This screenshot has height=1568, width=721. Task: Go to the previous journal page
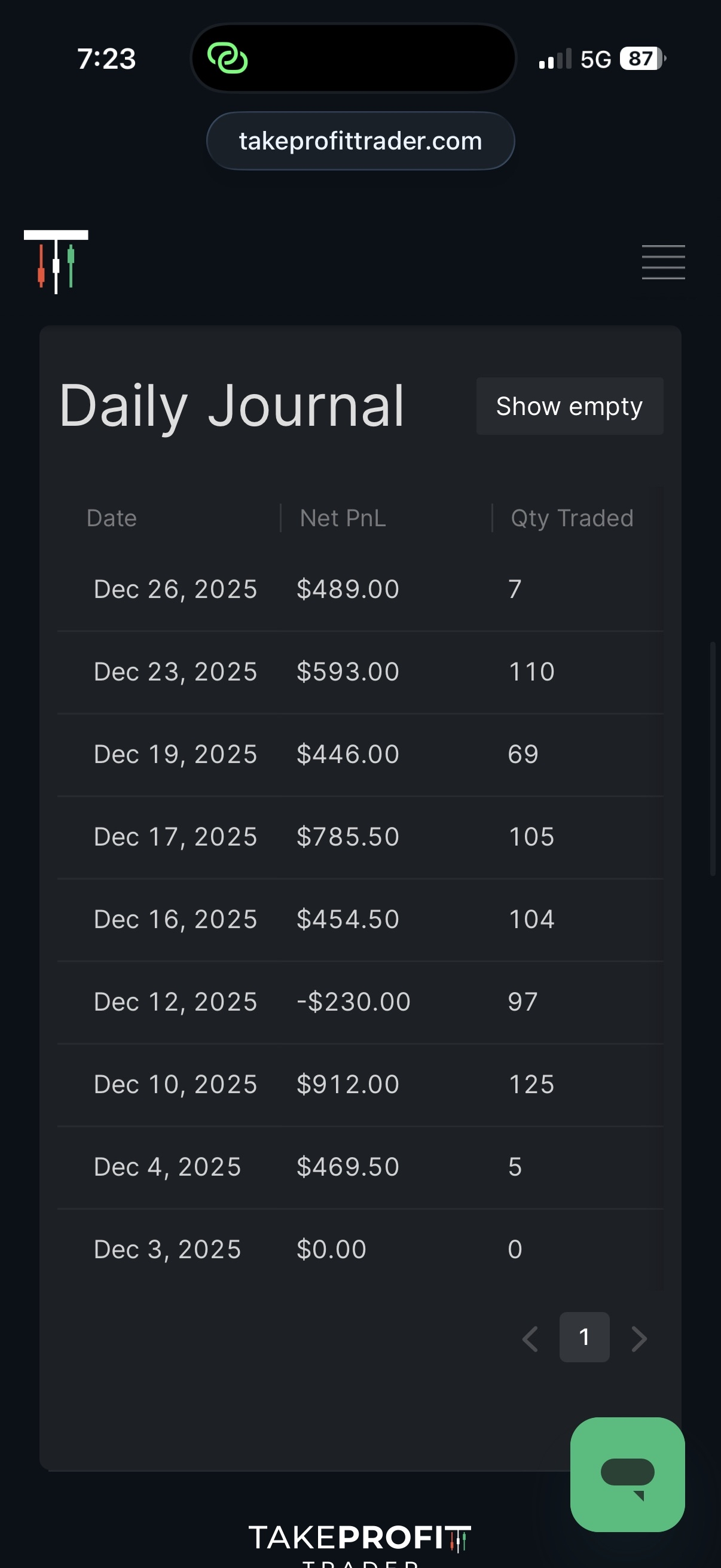pos(530,1338)
